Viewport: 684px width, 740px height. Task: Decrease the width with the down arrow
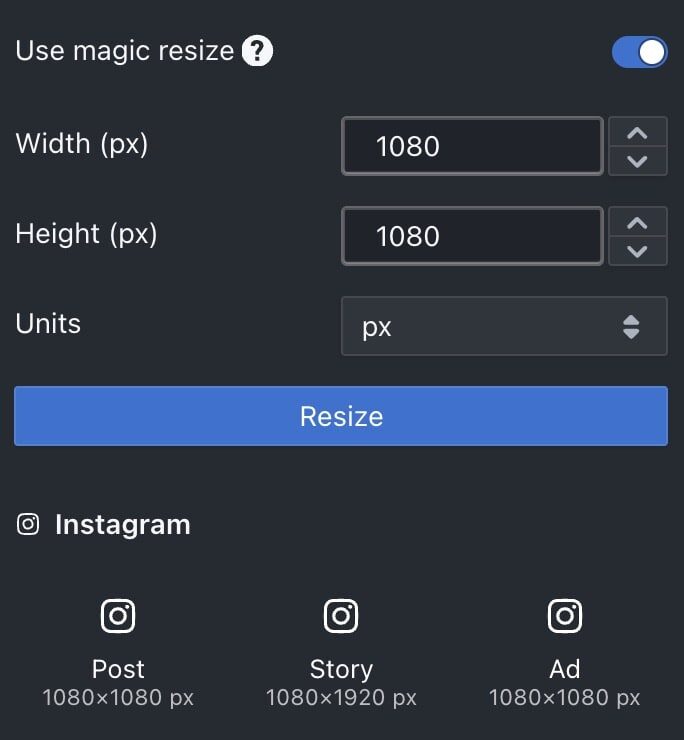coord(637,161)
